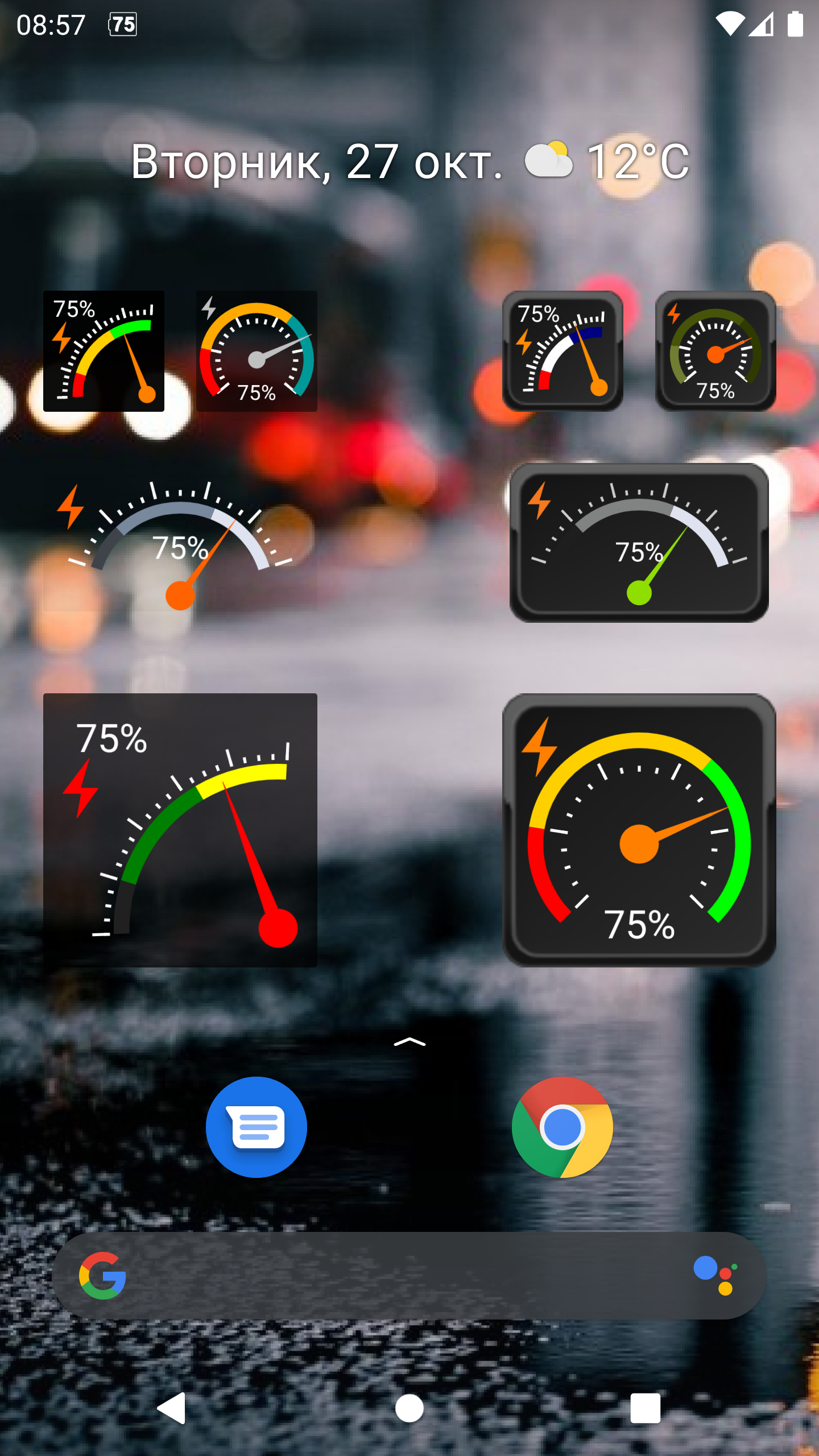Expand the app drawer arrow
This screenshot has width=819, height=1456.
[409, 1042]
